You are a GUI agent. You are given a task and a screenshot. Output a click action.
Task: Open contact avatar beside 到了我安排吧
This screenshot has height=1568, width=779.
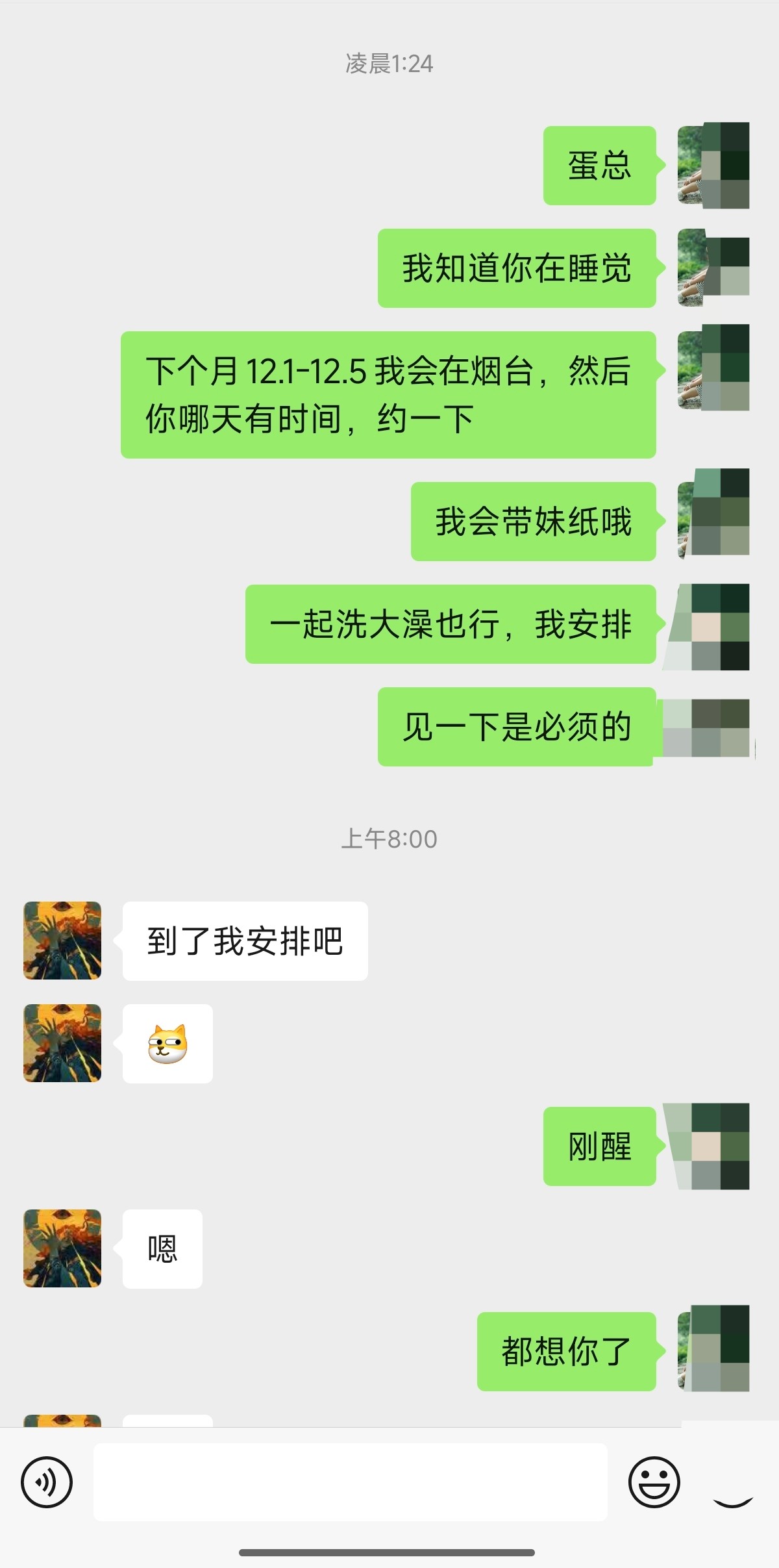point(62,940)
